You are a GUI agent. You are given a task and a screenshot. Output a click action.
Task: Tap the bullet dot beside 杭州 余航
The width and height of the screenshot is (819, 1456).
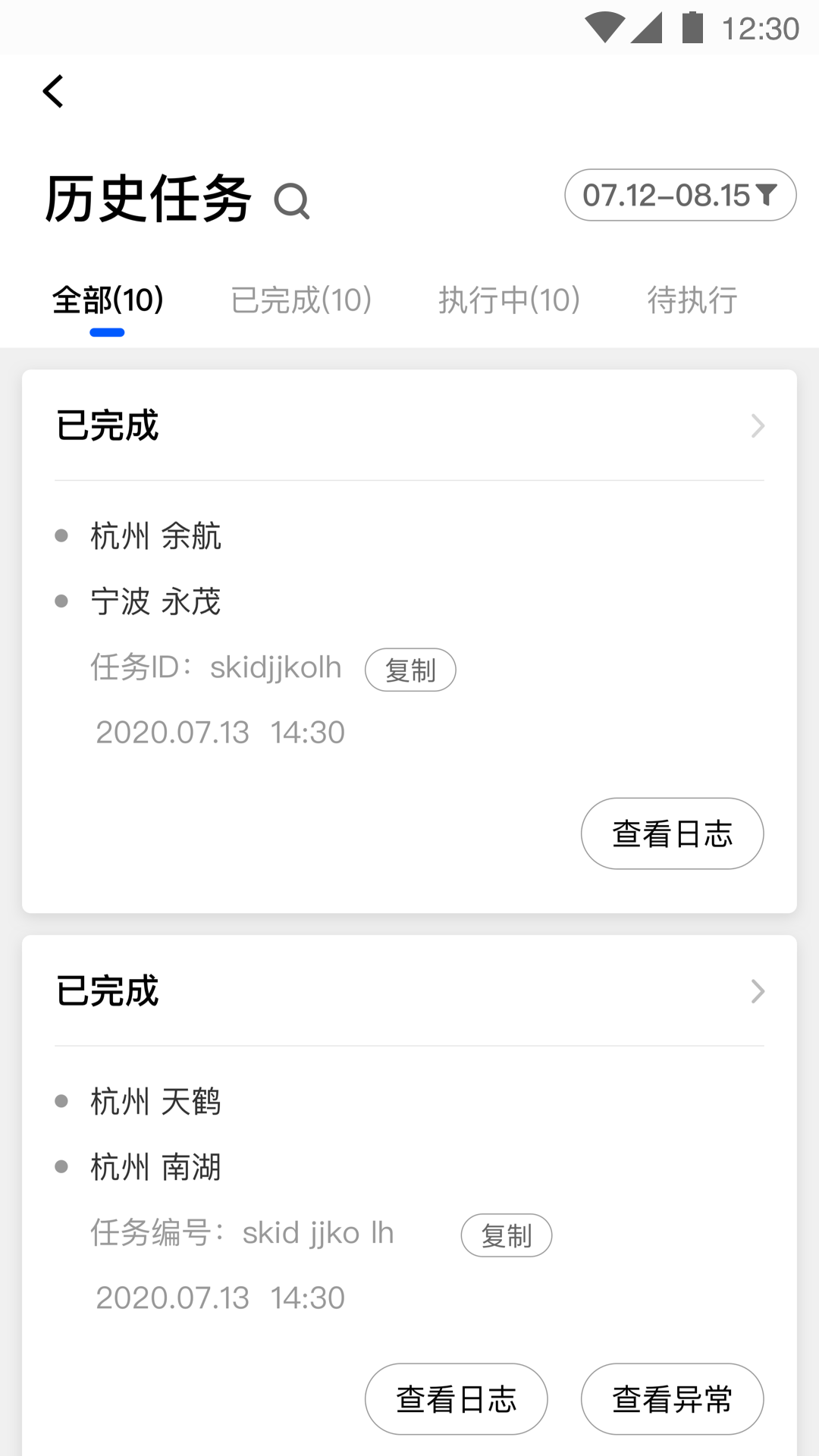(x=63, y=535)
